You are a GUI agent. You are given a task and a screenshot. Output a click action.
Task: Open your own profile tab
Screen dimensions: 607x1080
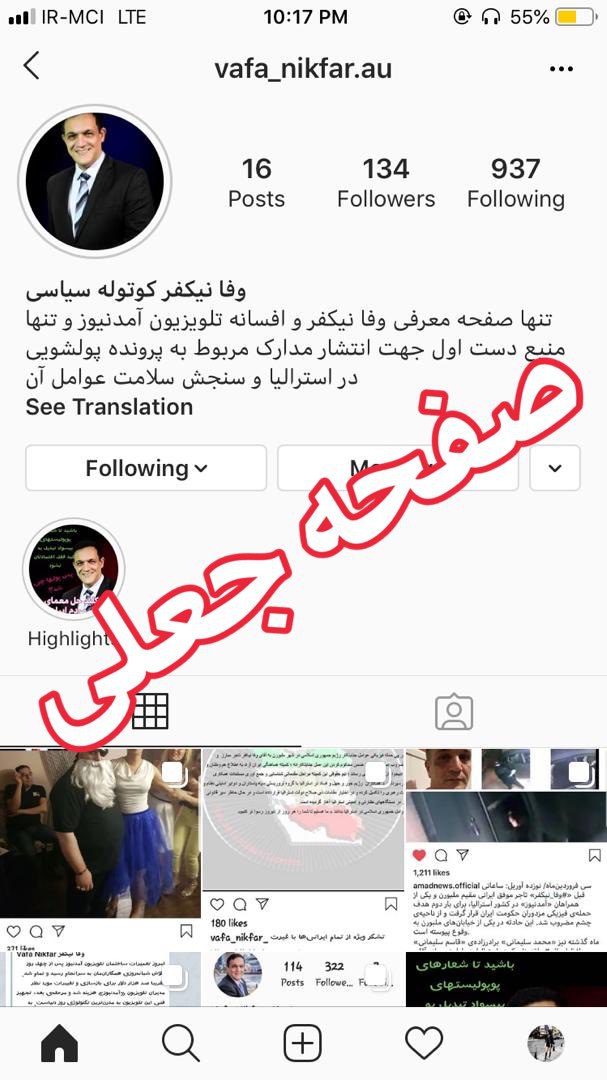coord(546,1043)
